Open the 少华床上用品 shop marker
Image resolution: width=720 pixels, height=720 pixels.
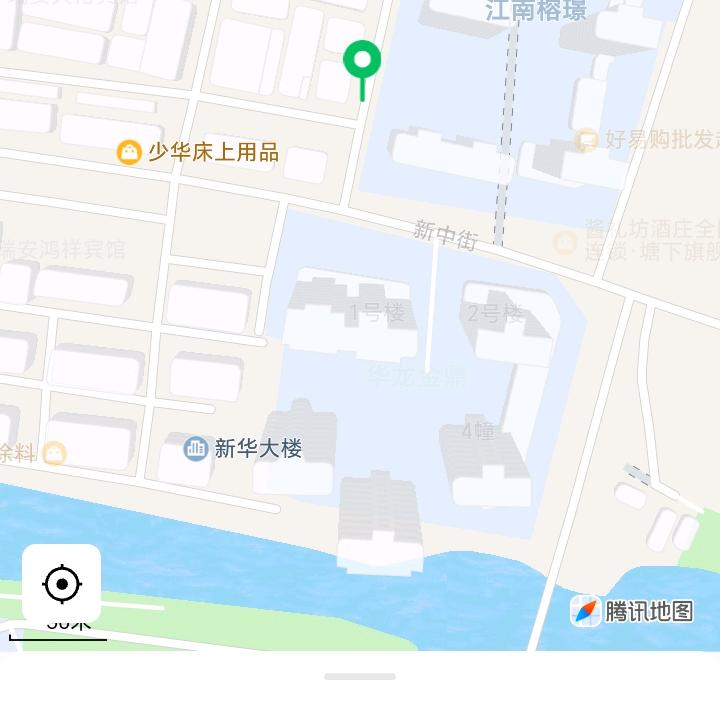(x=129, y=152)
